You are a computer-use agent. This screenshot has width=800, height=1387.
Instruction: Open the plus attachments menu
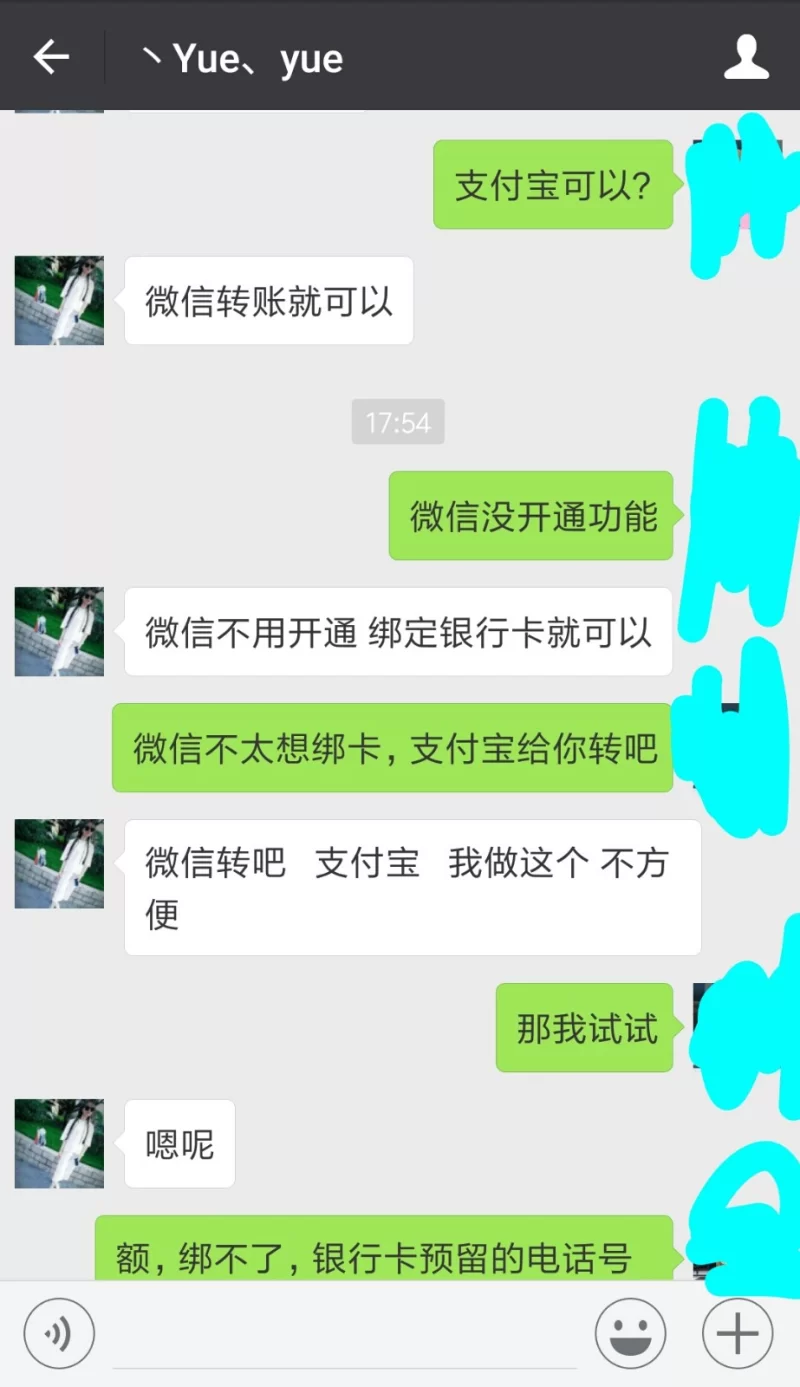[737, 1333]
